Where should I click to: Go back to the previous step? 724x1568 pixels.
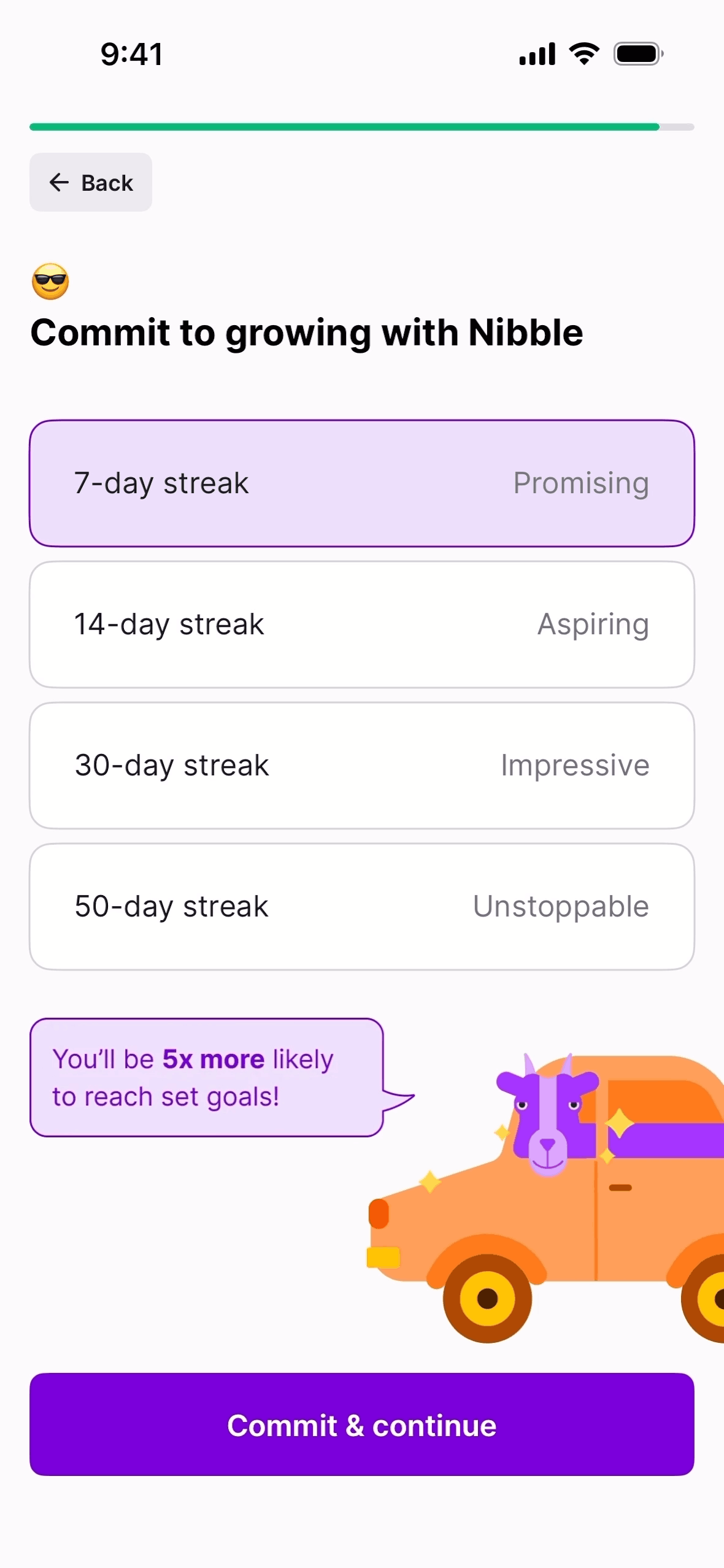91,182
